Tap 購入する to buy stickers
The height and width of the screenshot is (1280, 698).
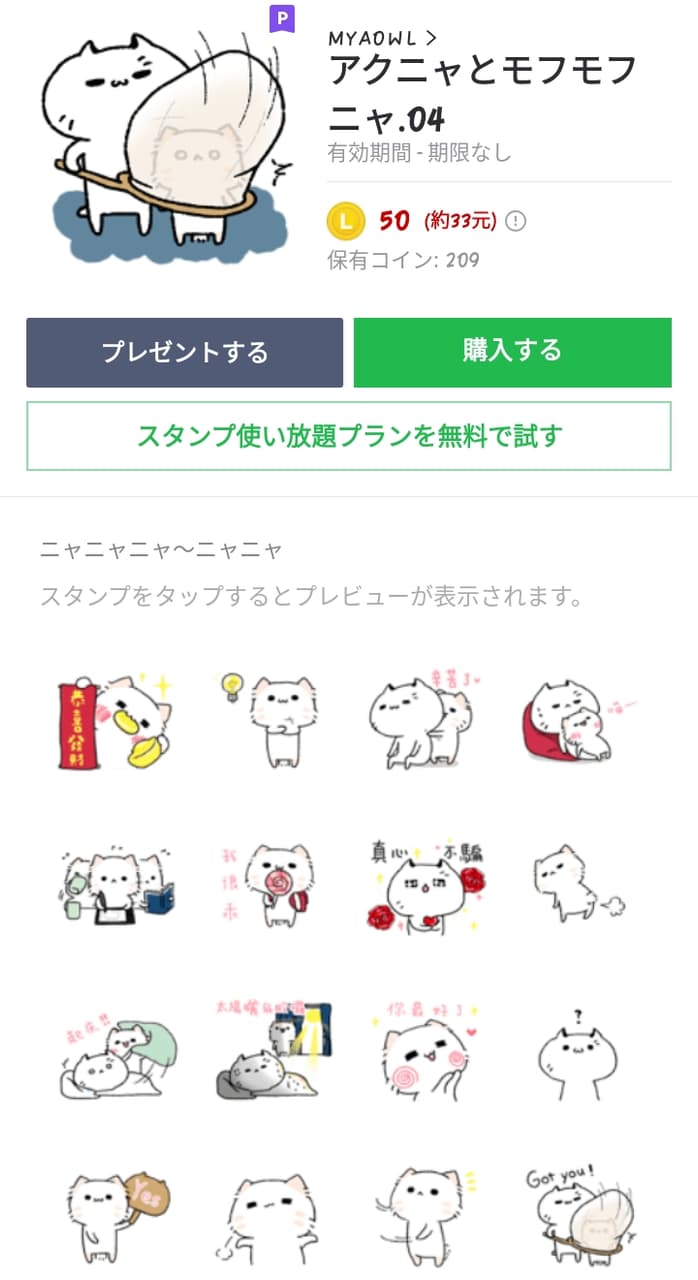tap(512, 352)
